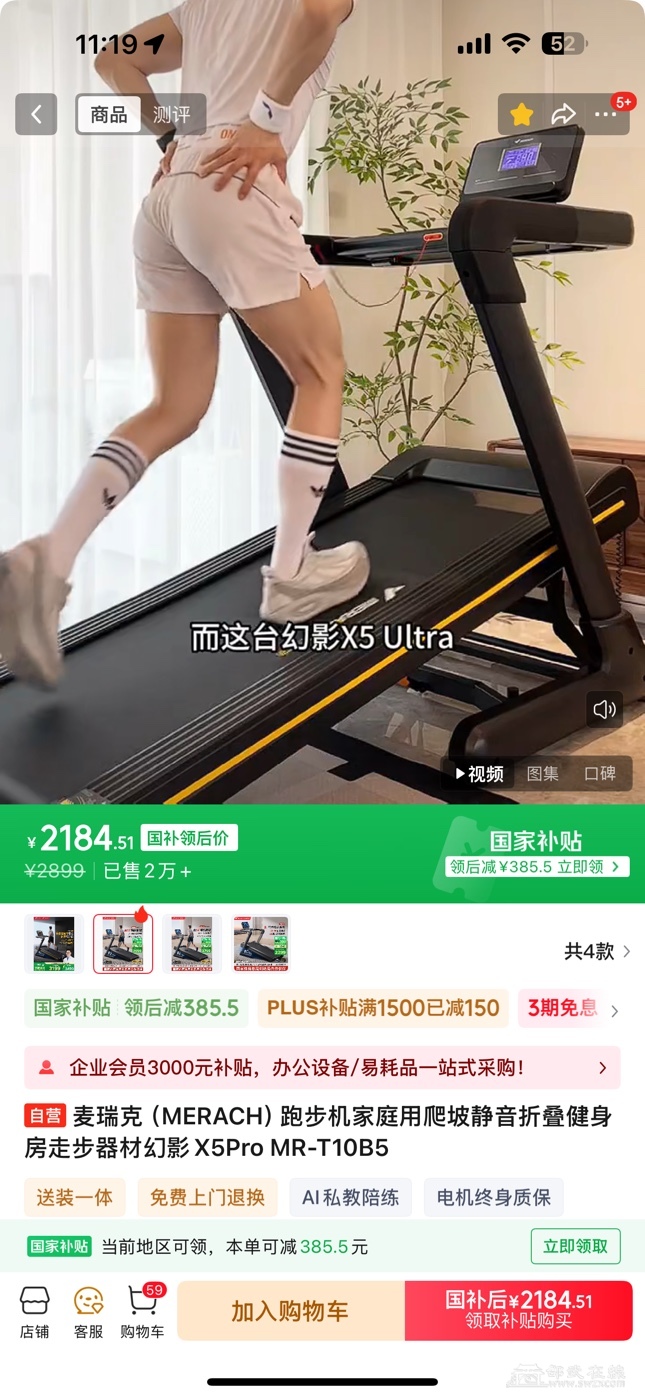Favorite this product with the star
Screen dimensions: 645x1398
521,114
